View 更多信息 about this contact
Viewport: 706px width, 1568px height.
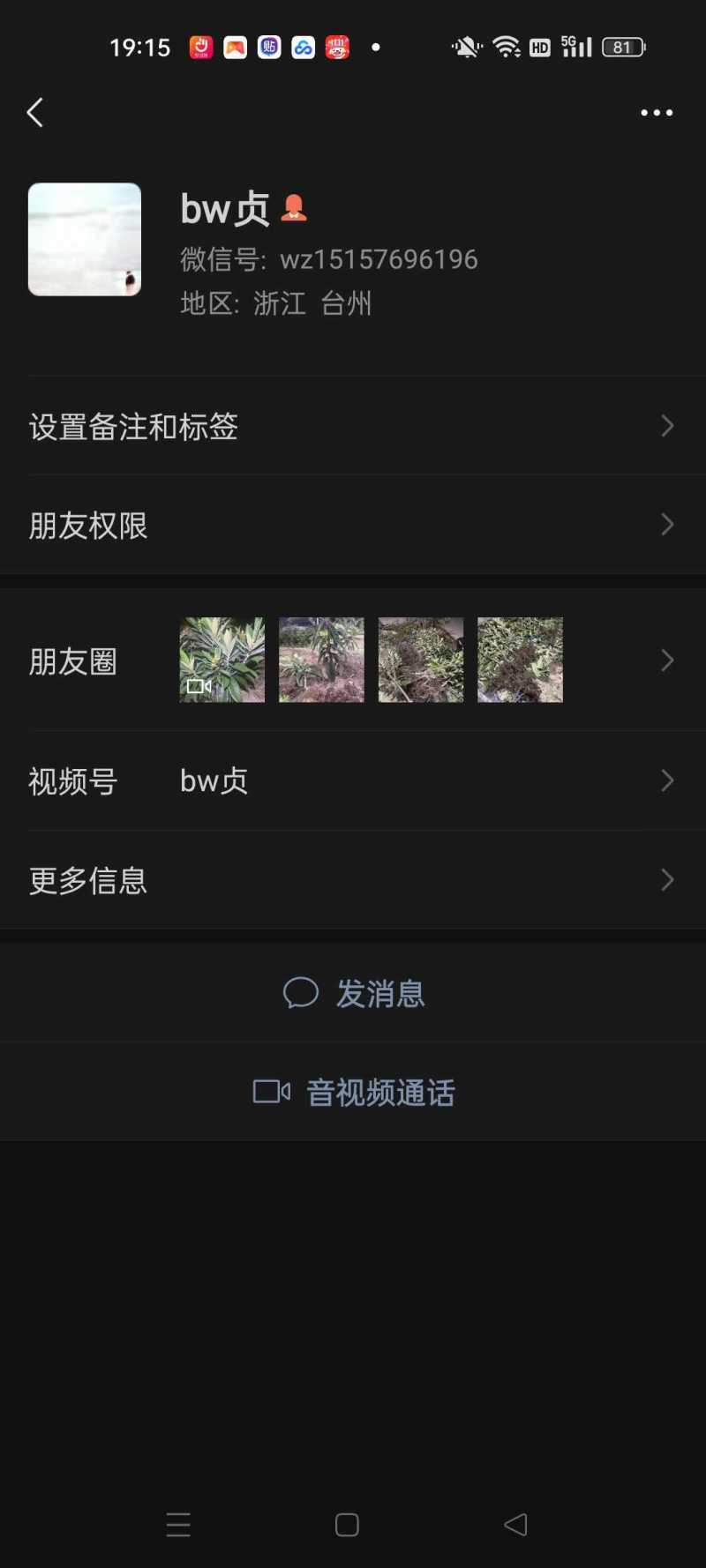point(353,880)
